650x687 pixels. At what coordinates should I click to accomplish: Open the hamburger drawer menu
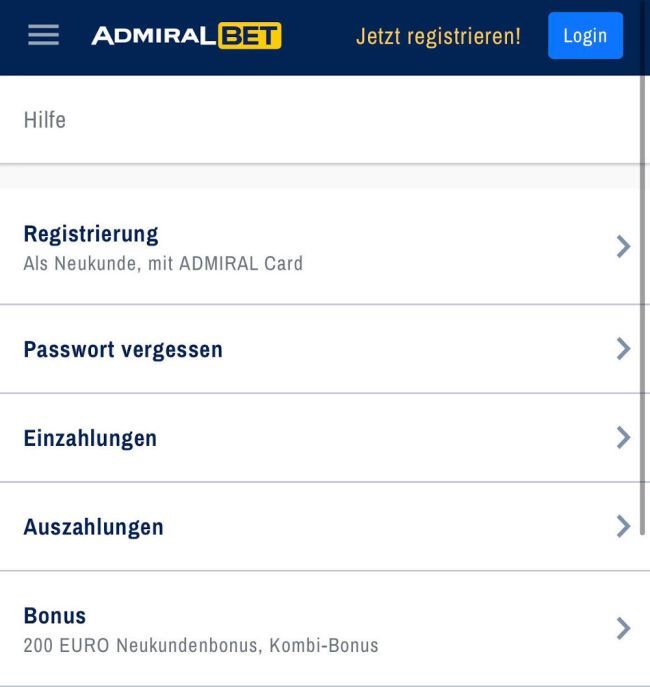tap(43, 36)
